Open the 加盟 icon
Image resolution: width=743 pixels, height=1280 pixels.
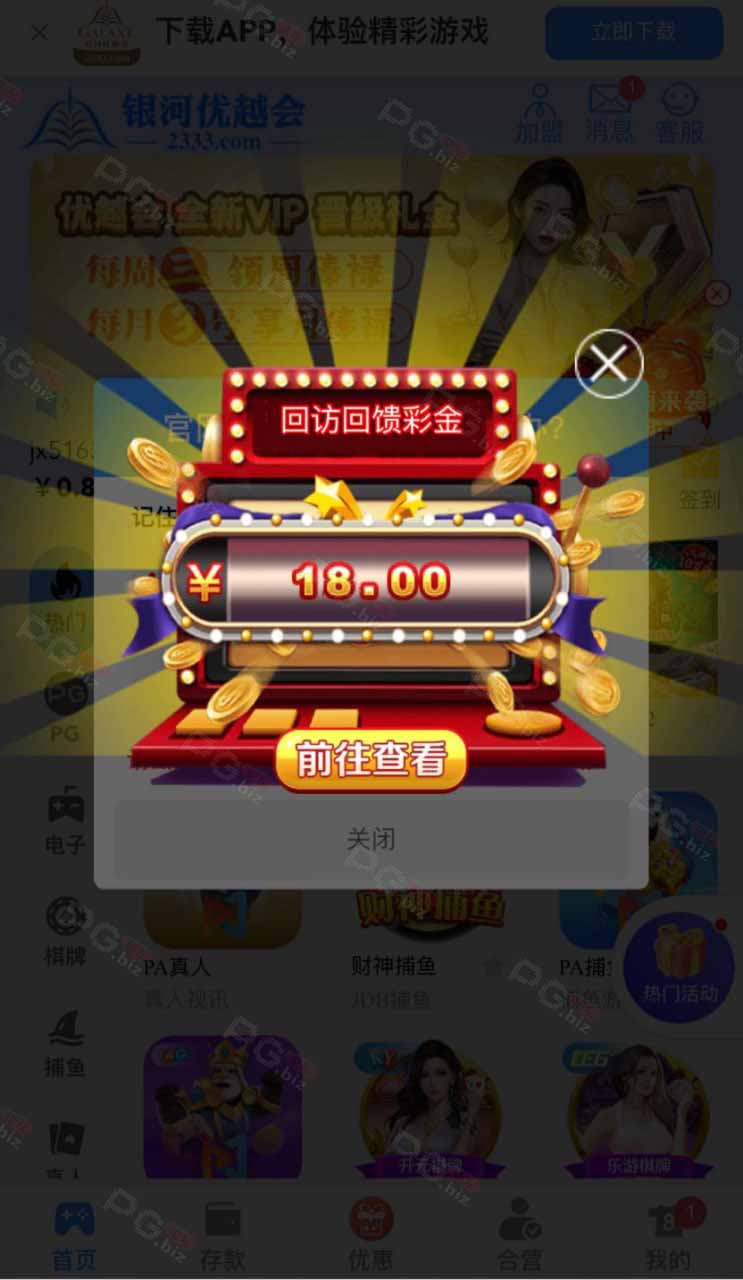[539, 111]
